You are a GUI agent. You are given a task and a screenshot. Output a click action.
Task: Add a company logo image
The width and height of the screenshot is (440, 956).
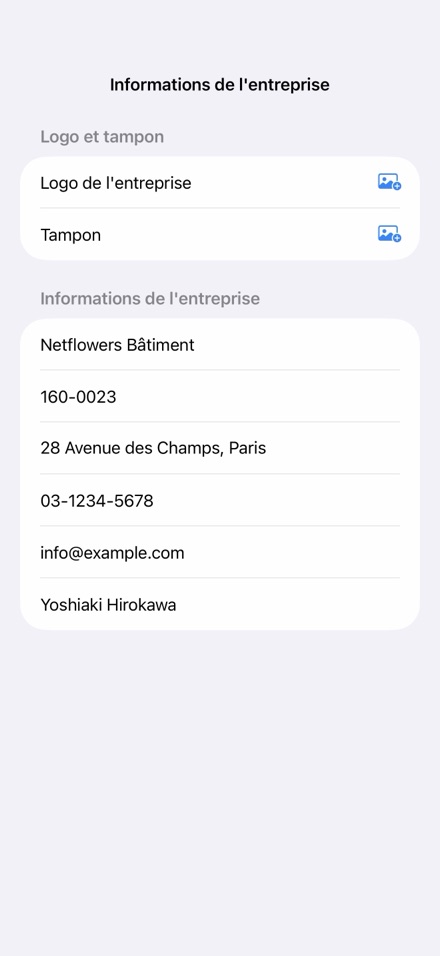click(389, 182)
